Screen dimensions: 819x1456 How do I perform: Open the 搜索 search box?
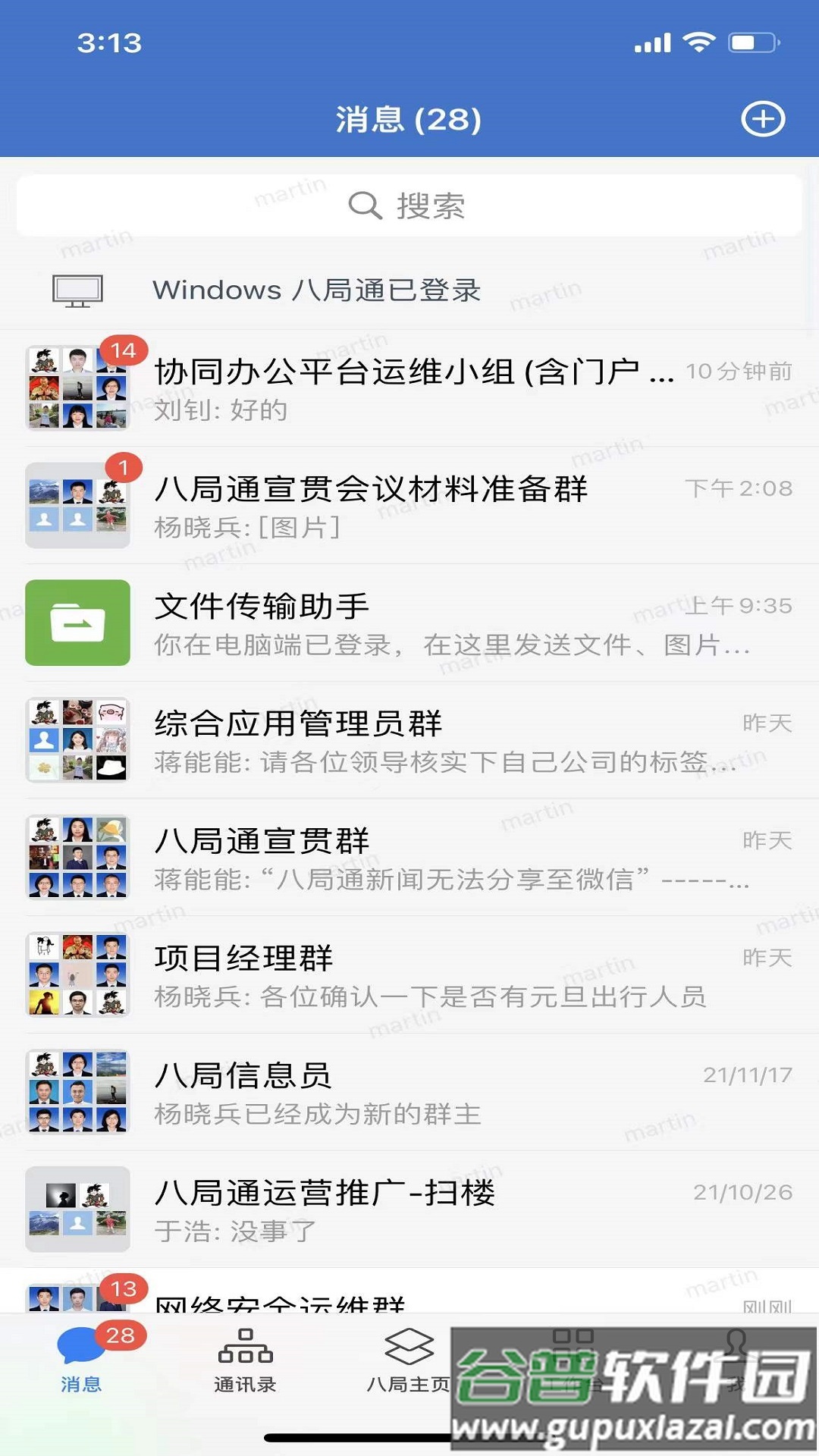[409, 206]
